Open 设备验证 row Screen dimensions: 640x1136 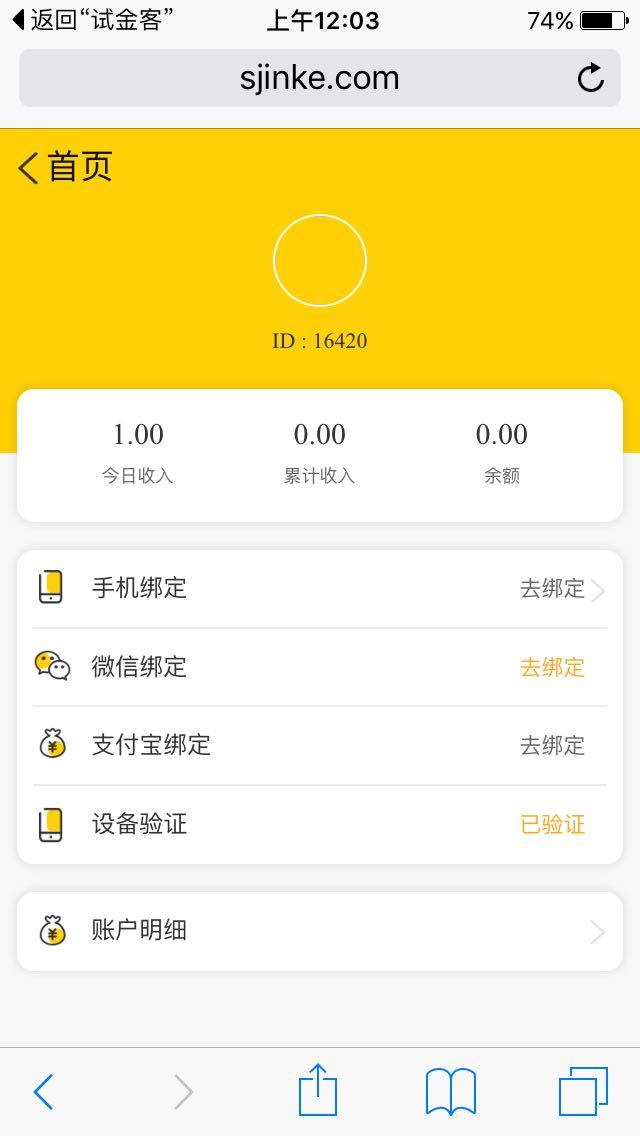pyautogui.click(x=320, y=825)
